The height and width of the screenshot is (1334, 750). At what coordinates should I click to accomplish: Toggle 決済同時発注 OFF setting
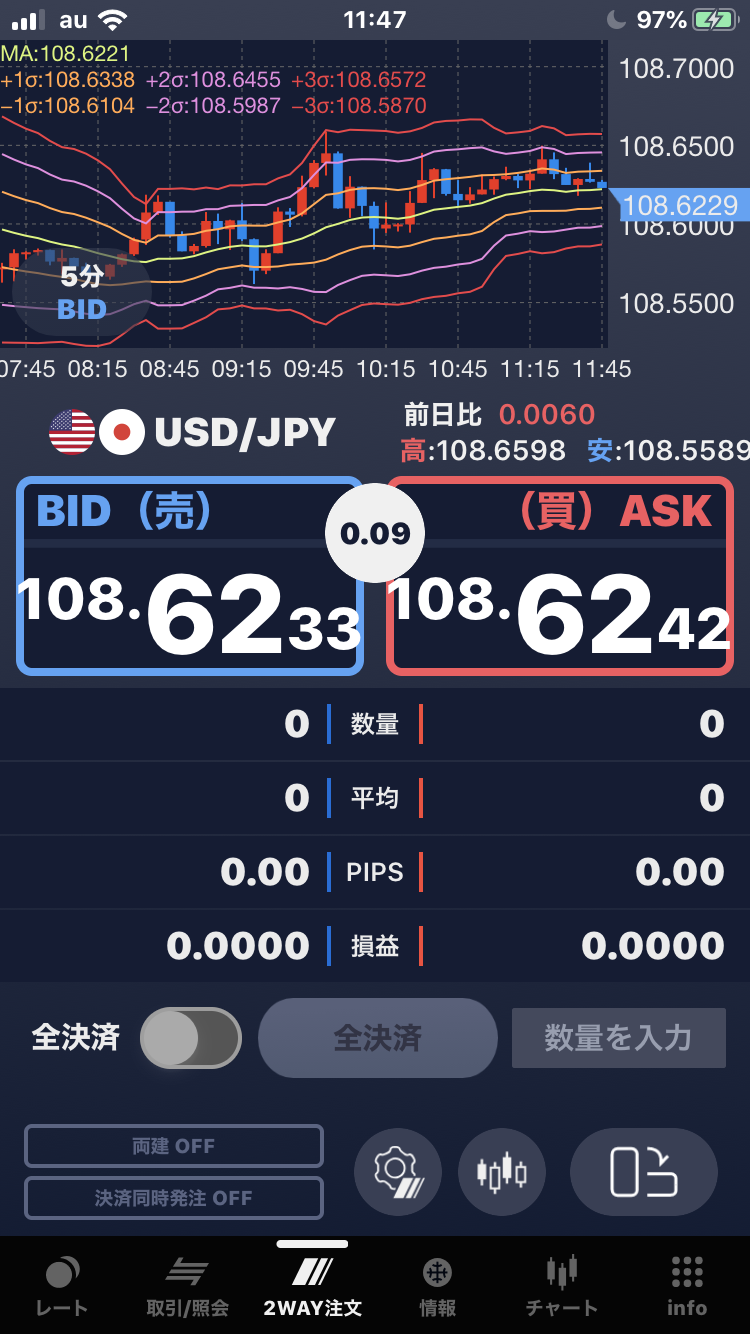pyautogui.click(x=174, y=1198)
